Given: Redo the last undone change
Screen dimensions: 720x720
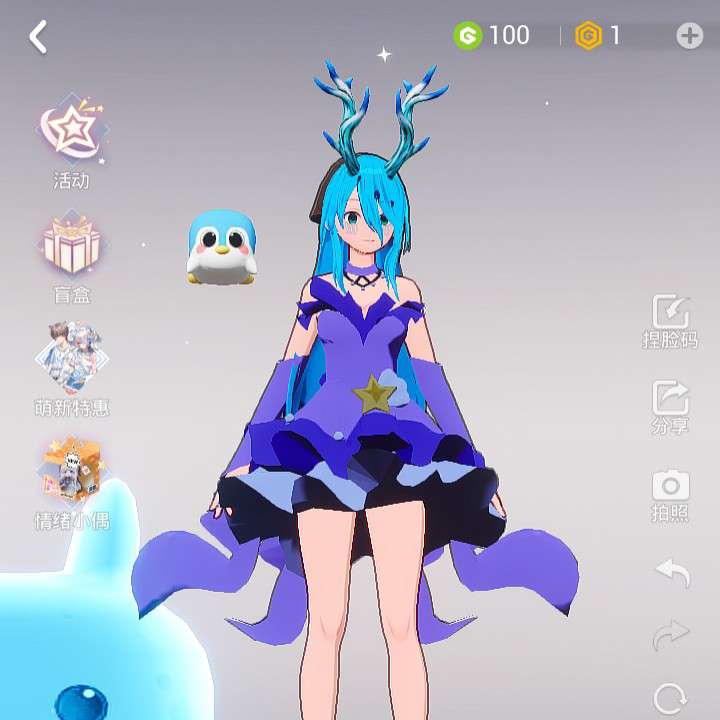Looking at the screenshot, I should tap(672, 634).
